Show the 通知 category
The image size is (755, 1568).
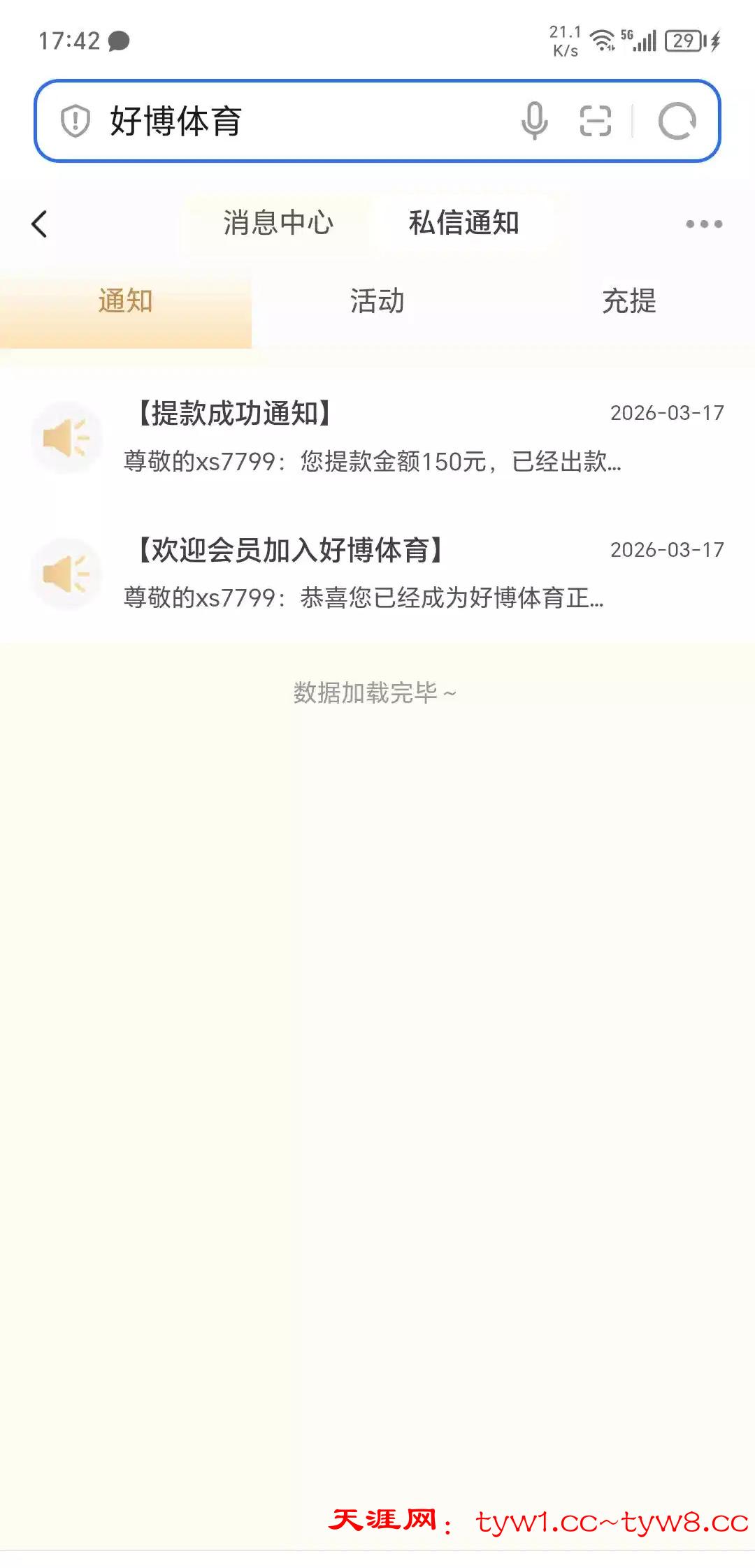[x=125, y=302]
